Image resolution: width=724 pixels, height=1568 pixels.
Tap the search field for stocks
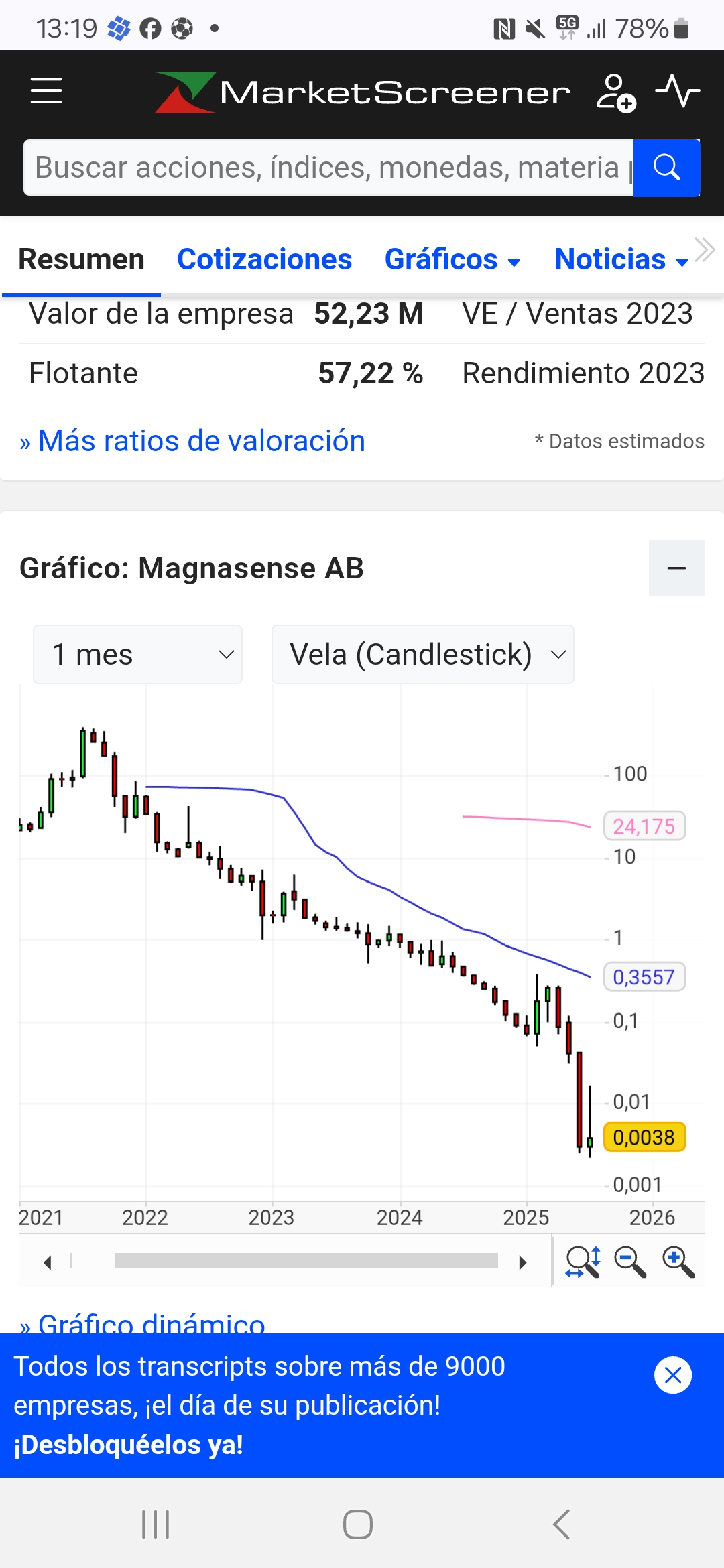click(x=328, y=168)
